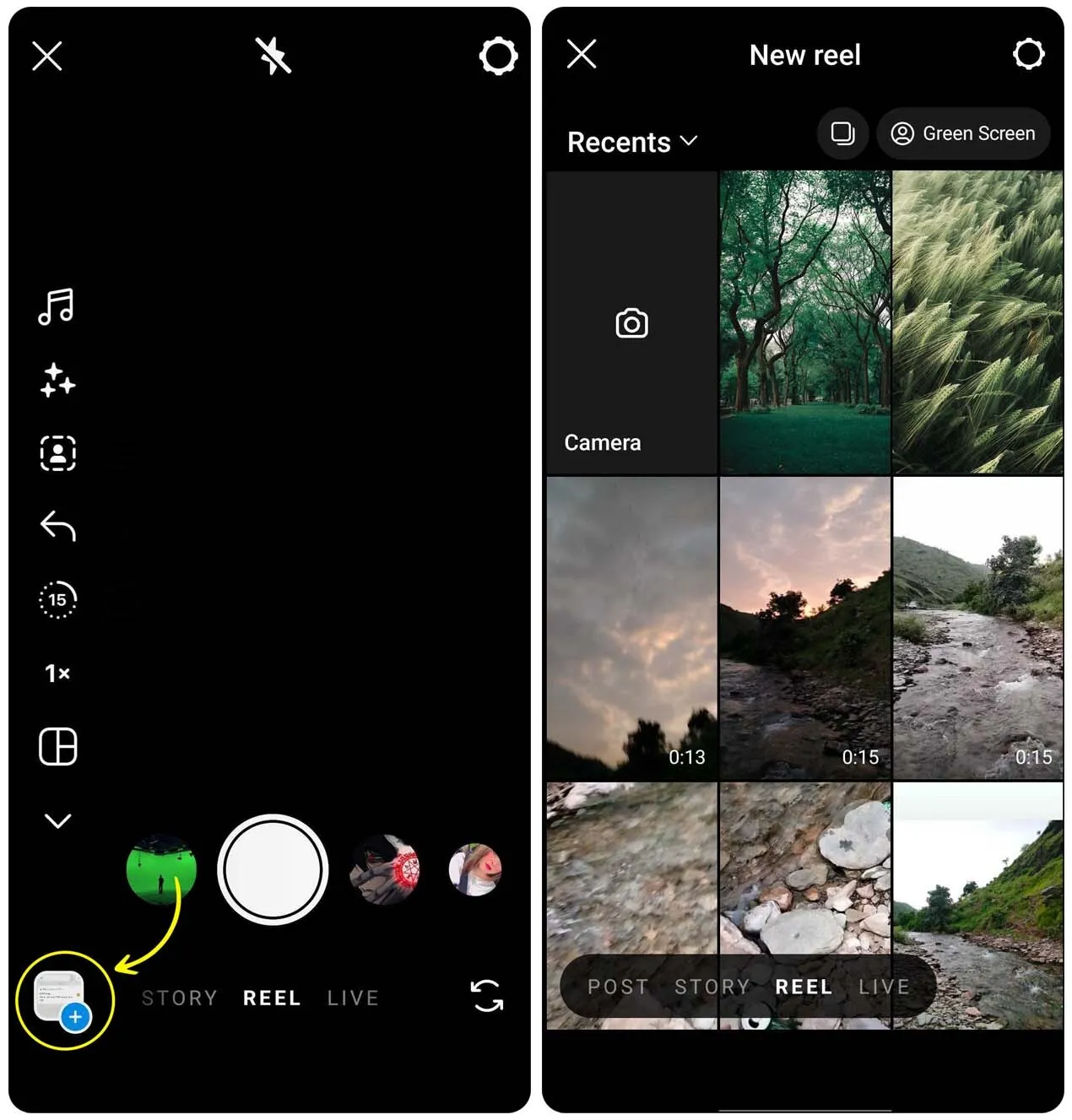The height and width of the screenshot is (1120, 1072).
Task: Change the 1x recording speed
Action: tap(57, 673)
